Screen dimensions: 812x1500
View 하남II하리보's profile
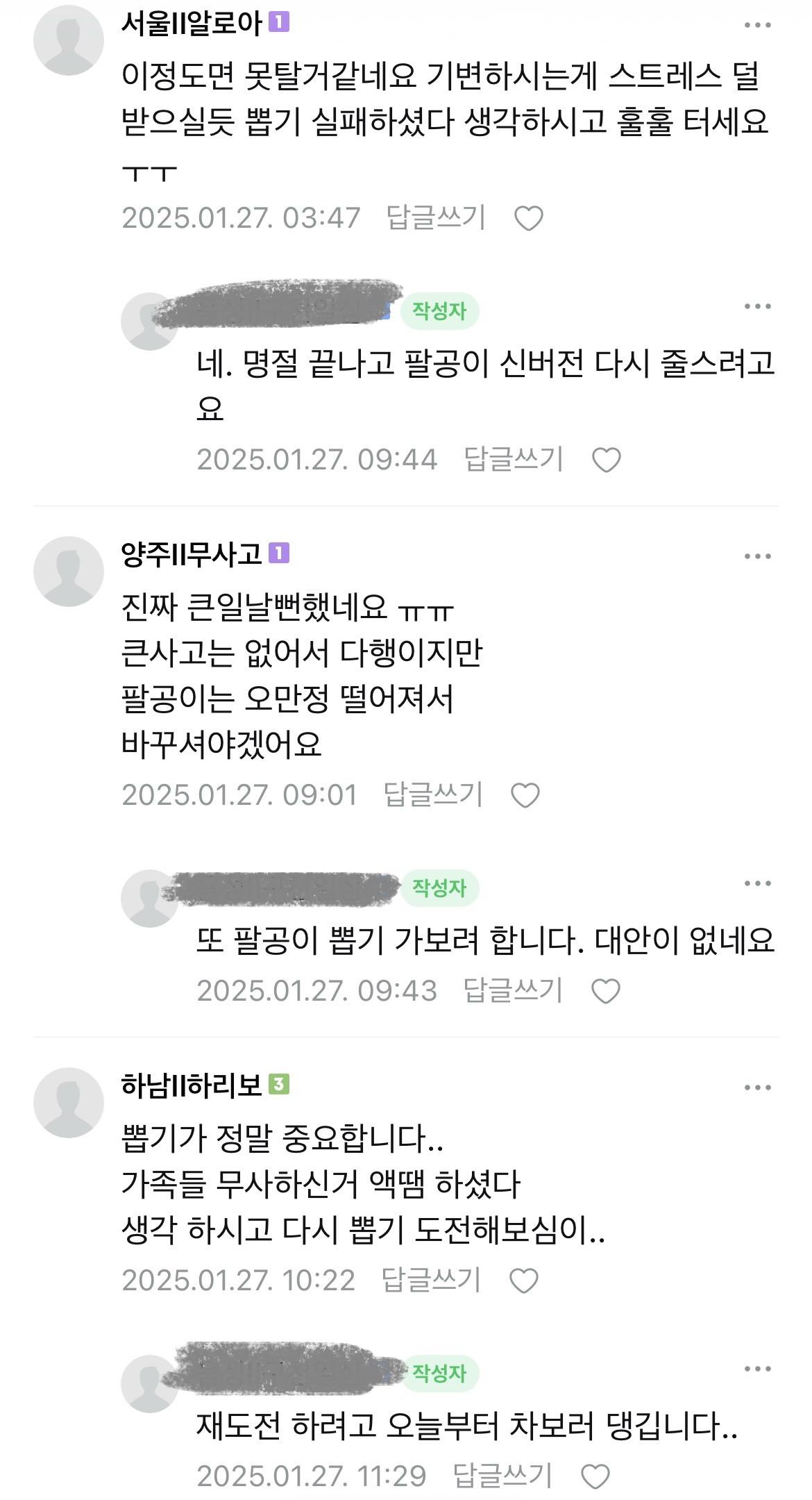point(68,1103)
